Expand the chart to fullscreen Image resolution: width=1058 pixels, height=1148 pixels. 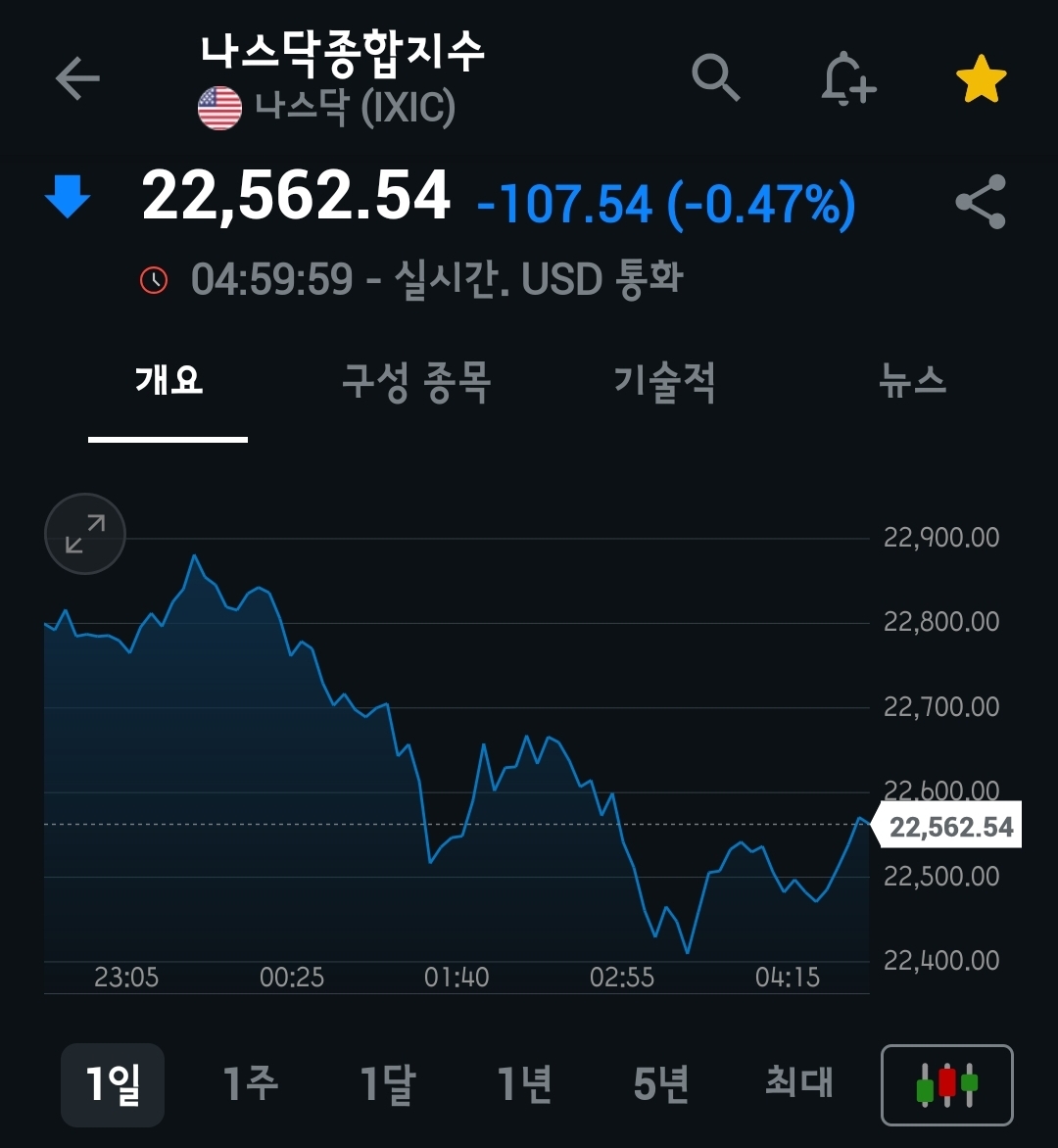pos(85,534)
